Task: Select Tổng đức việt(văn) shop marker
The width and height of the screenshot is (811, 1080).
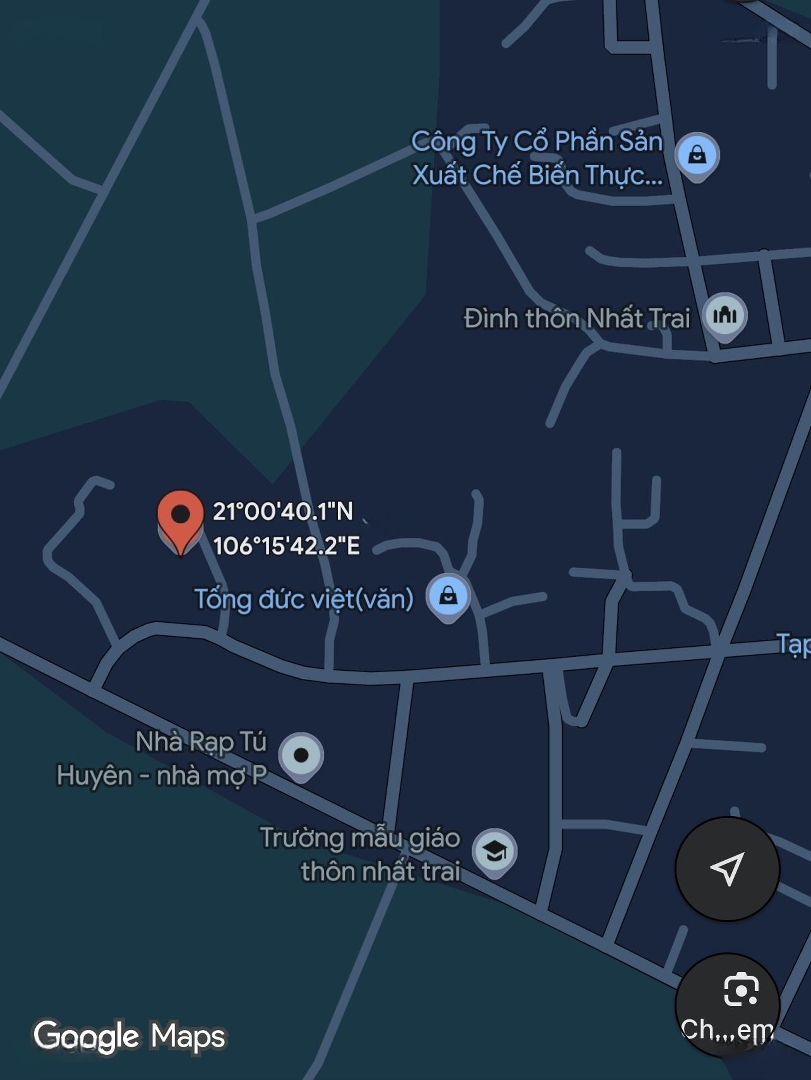Action: pyautogui.click(x=449, y=597)
